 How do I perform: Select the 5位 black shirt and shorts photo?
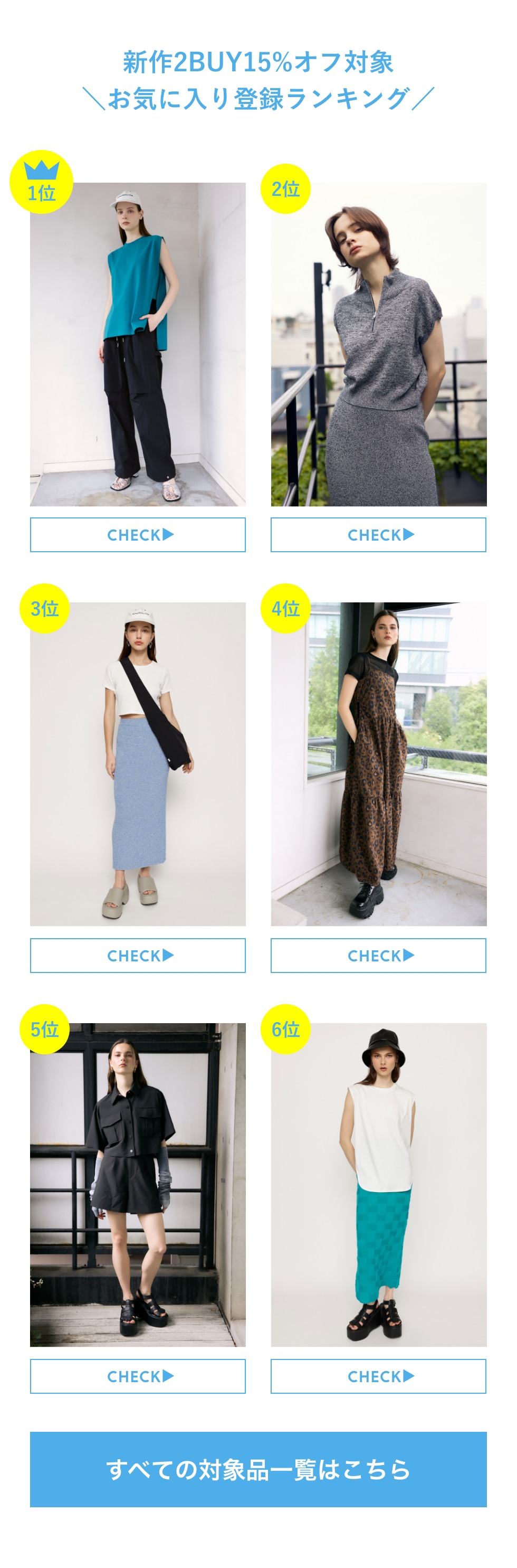pos(138,1185)
